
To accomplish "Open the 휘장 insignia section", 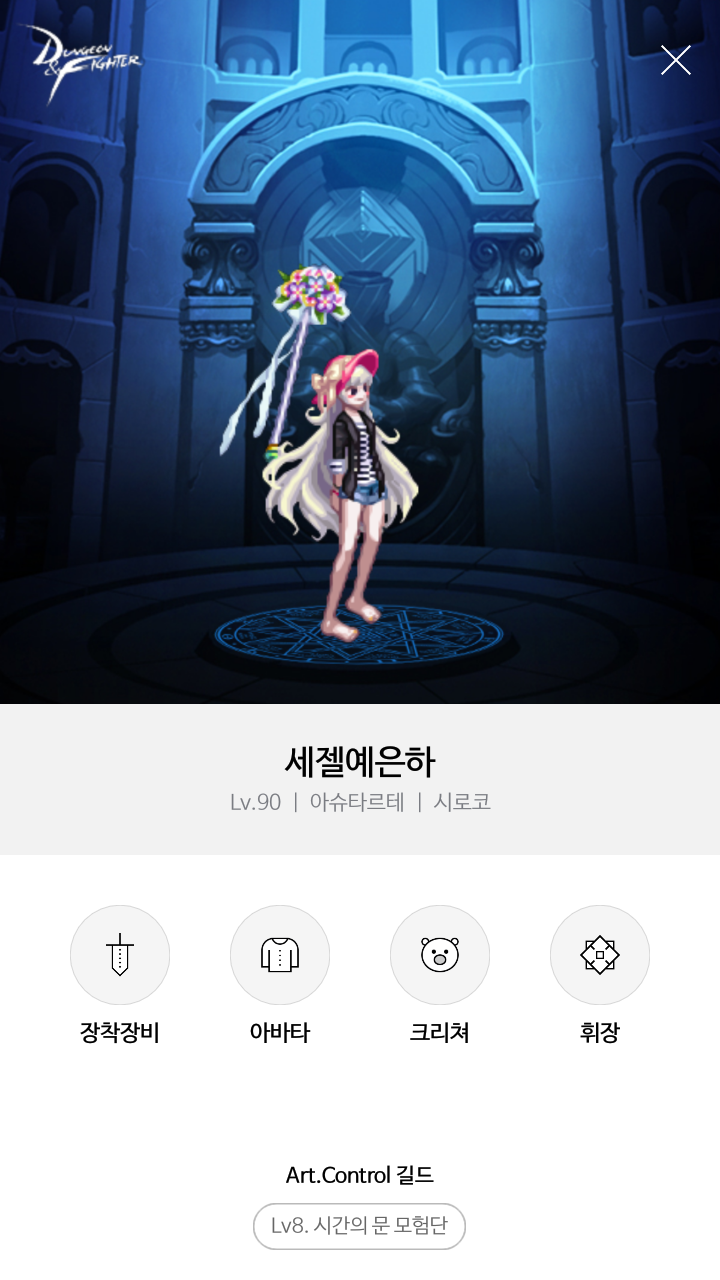I will coord(600,955).
